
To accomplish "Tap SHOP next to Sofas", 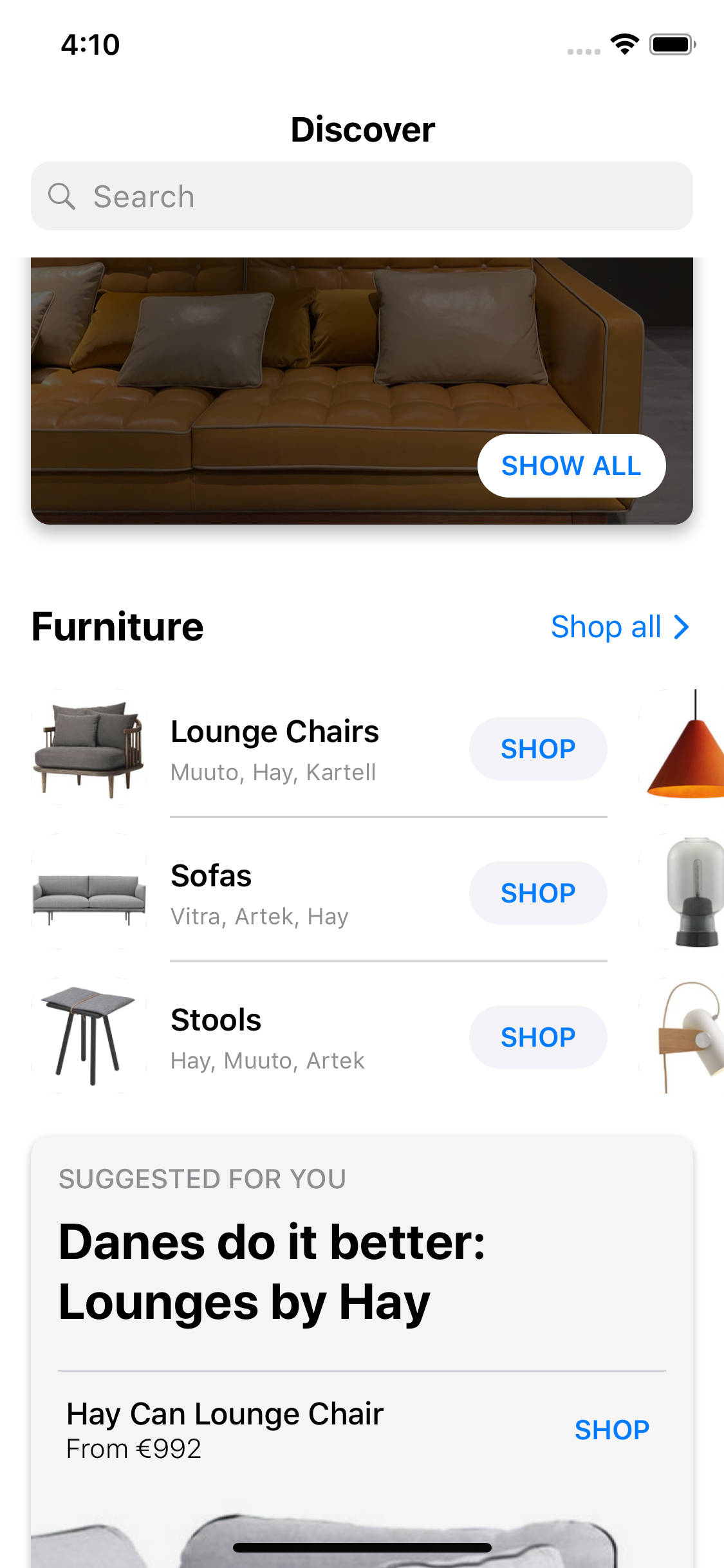I will 538,893.
